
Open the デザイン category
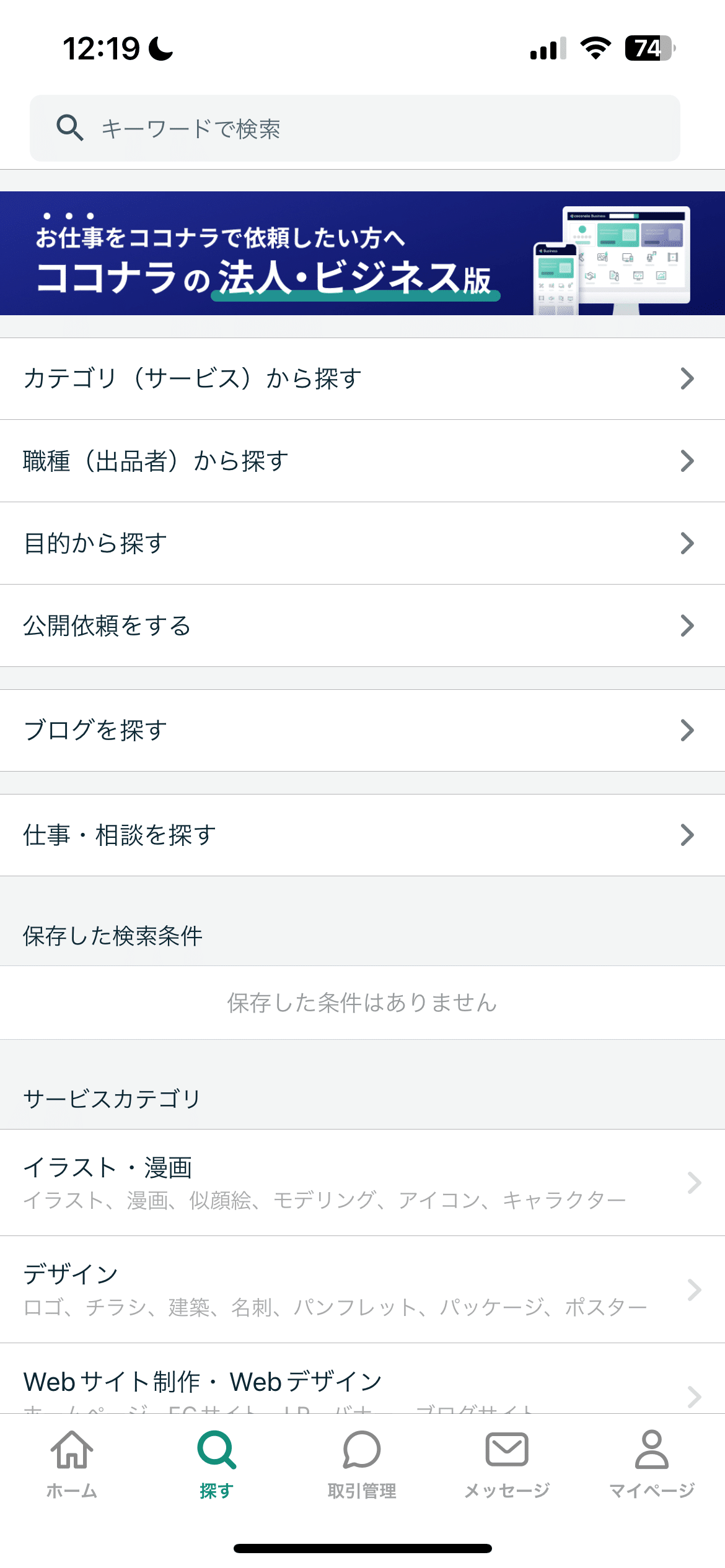tap(362, 1289)
